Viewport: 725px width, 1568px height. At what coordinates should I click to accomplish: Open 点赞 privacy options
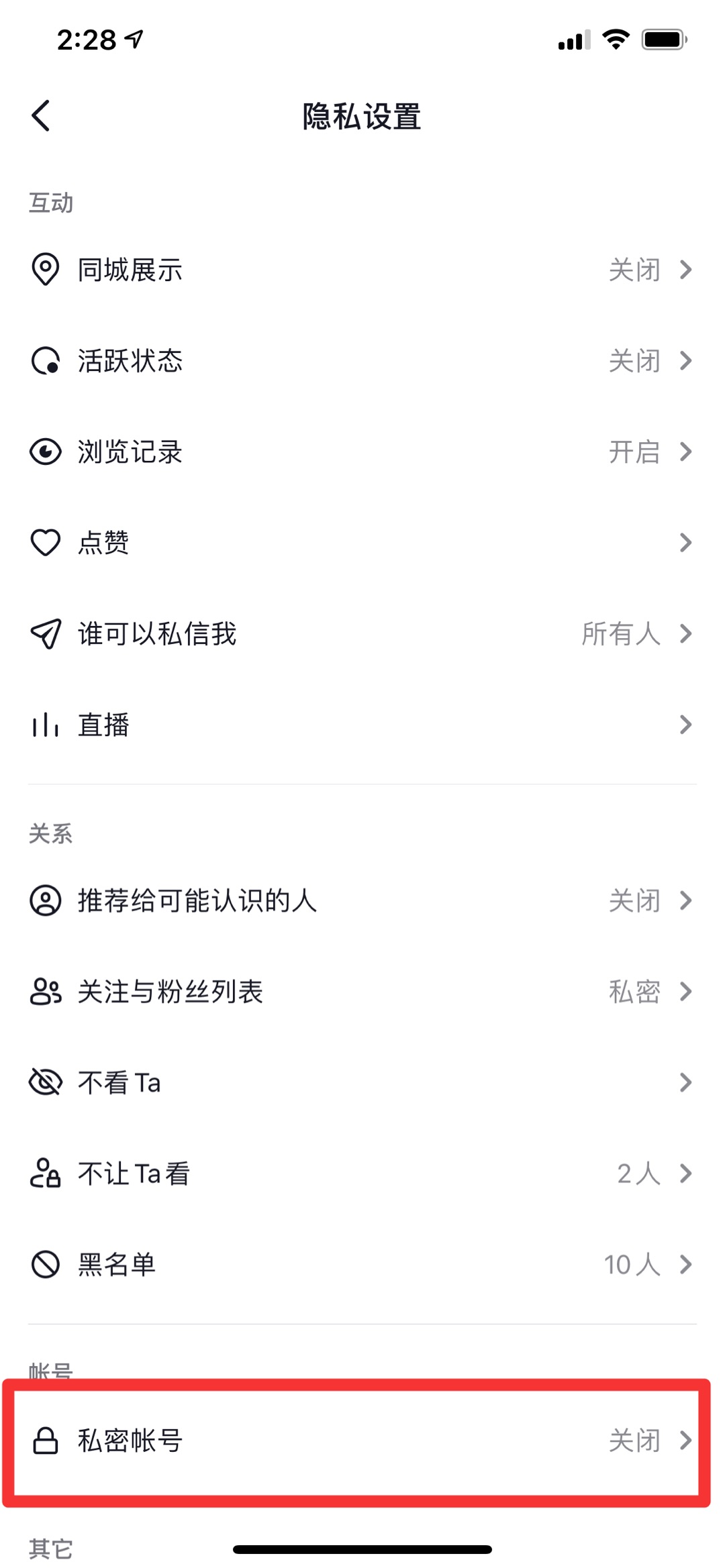[x=362, y=543]
